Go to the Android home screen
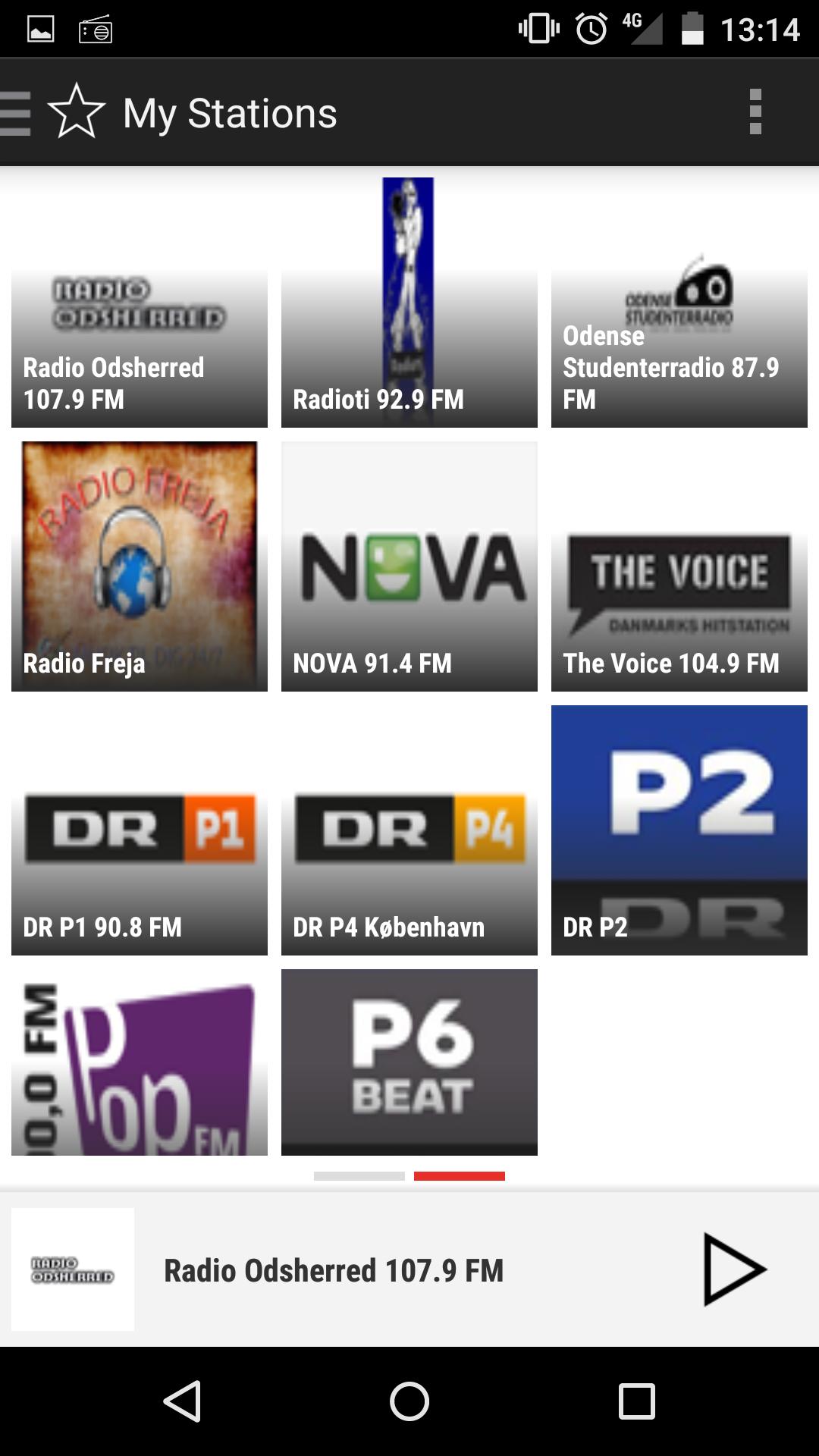Viewport: 819px width, 1456px height. (409, 1401)
